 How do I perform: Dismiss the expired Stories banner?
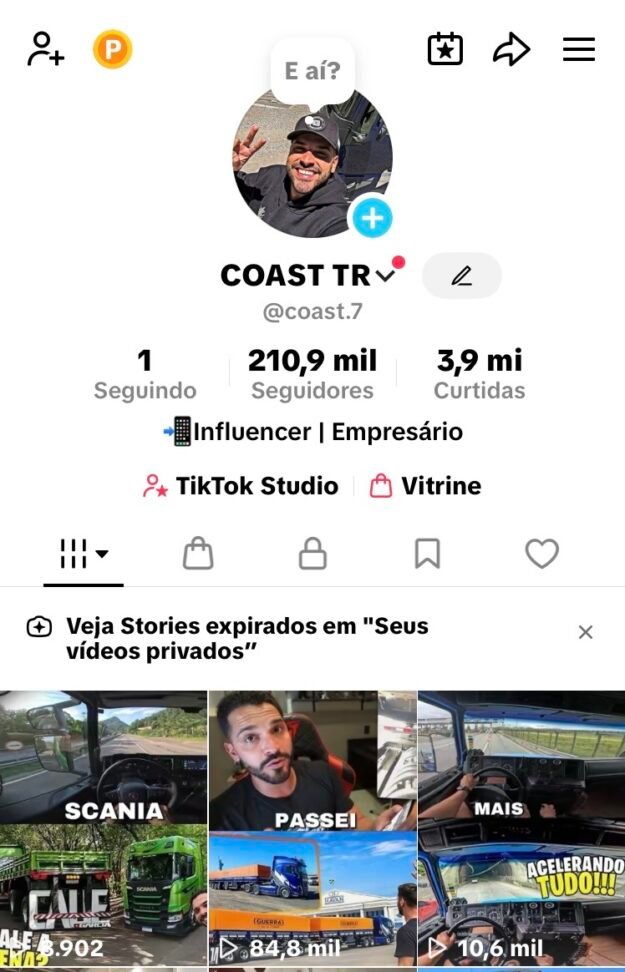pos(586,632)
